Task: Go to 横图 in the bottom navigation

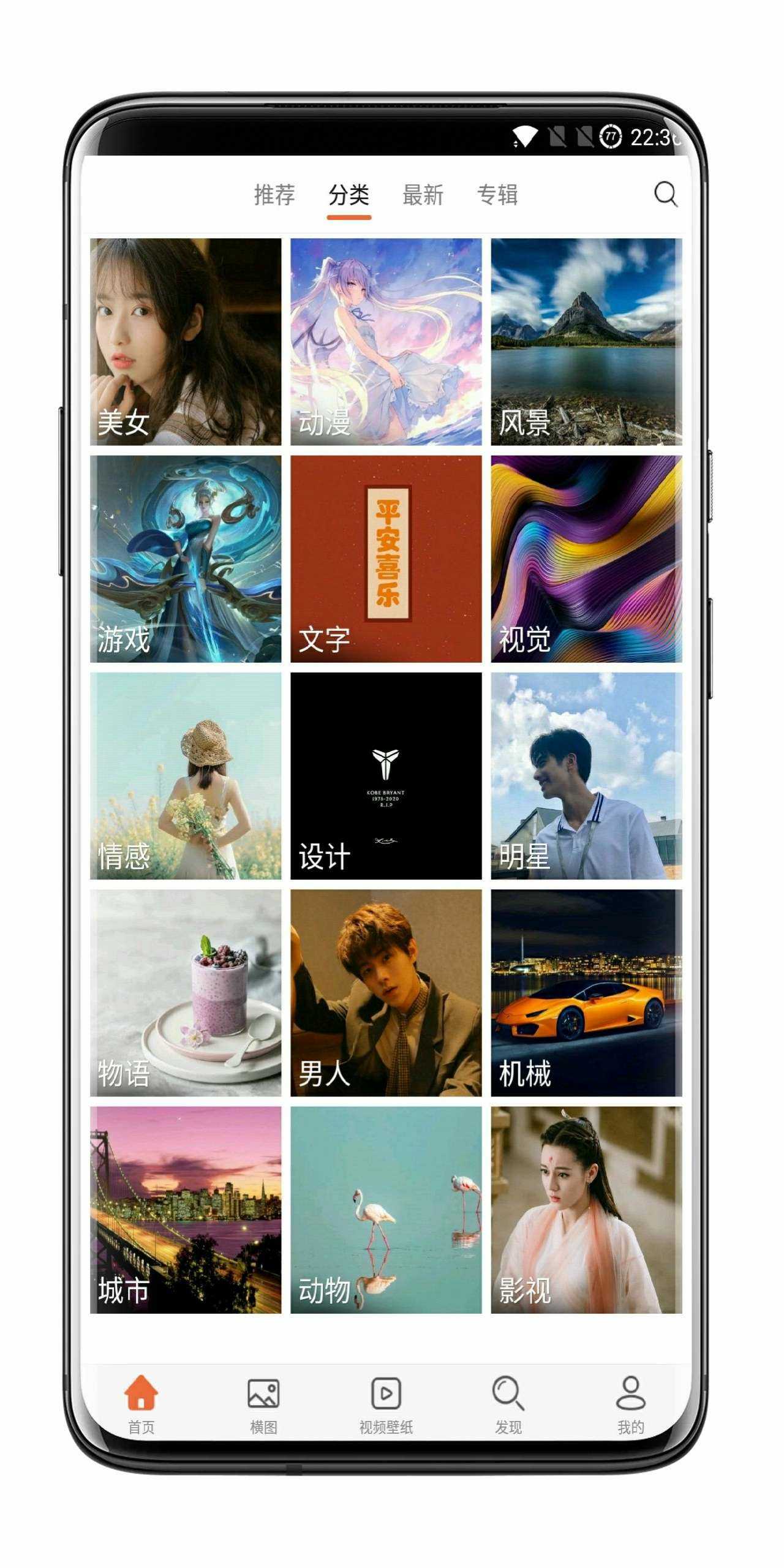Action: coord(263,1404)
